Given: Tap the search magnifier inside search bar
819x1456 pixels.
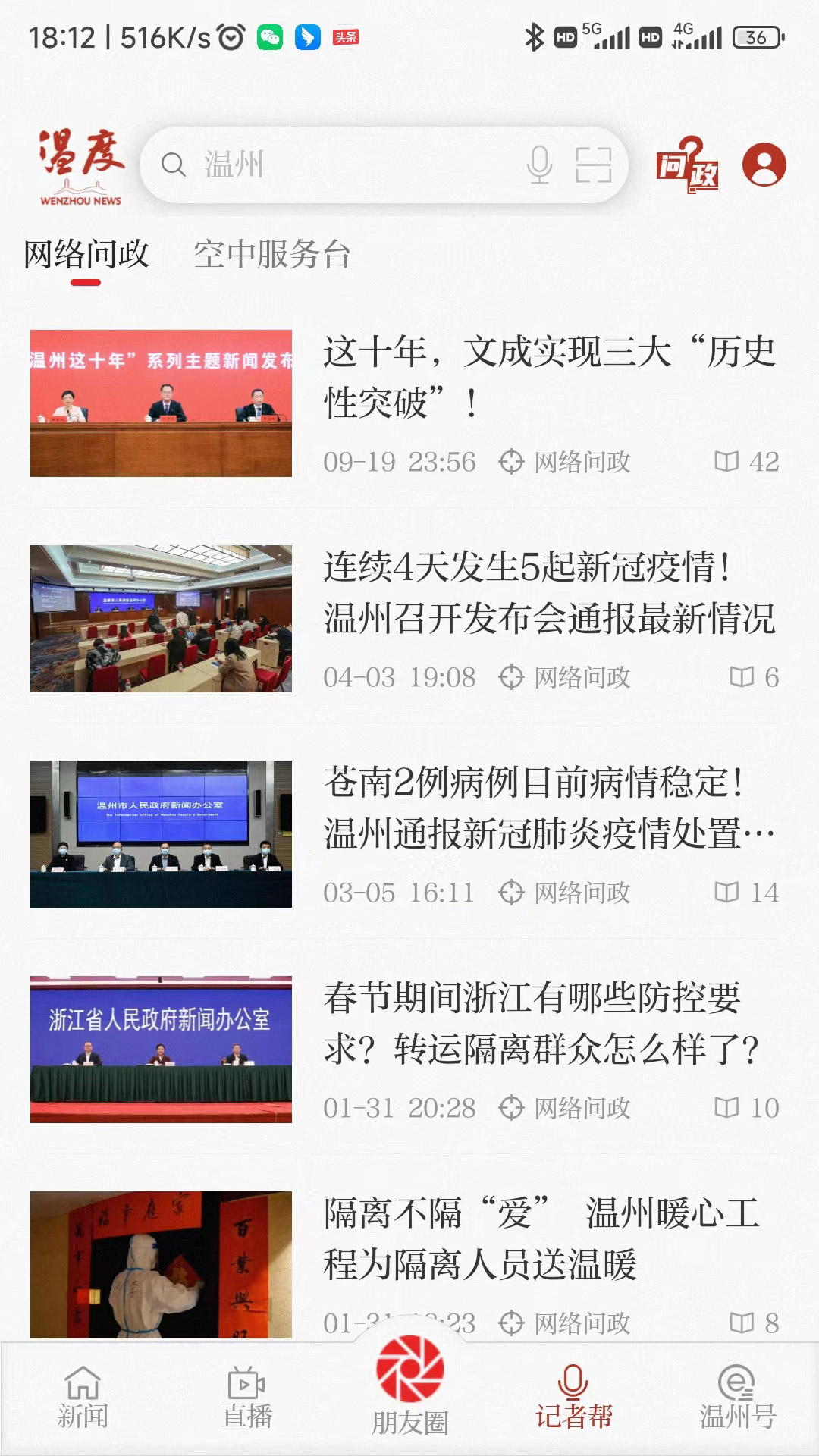Looking at the screenshot, I should point(175,165).
